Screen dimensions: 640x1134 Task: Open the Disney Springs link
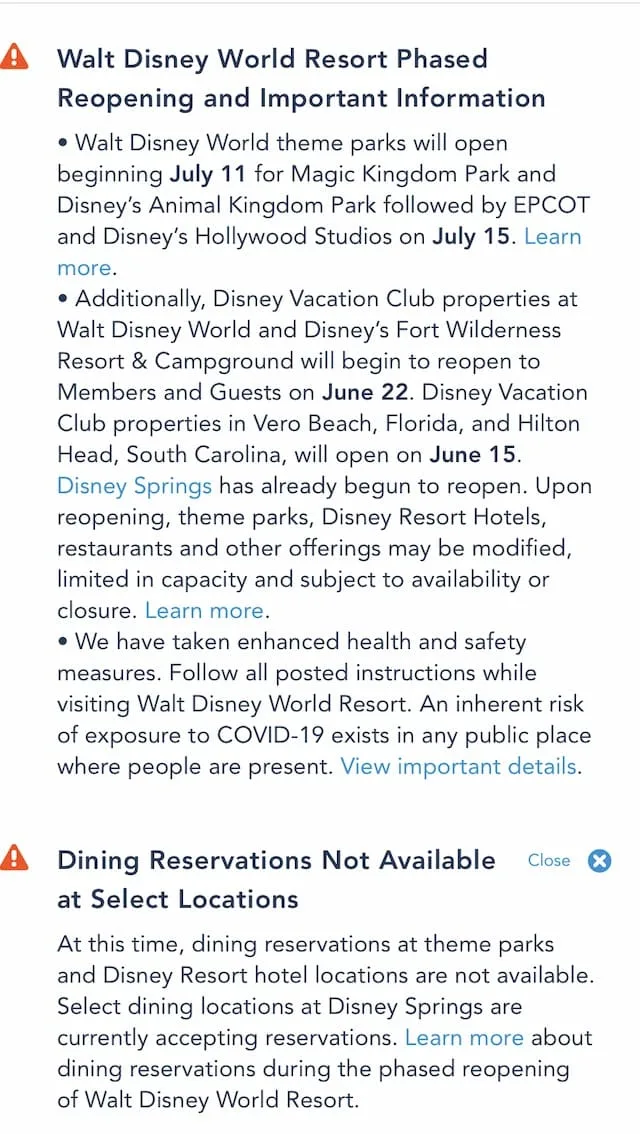coord(135,486)
